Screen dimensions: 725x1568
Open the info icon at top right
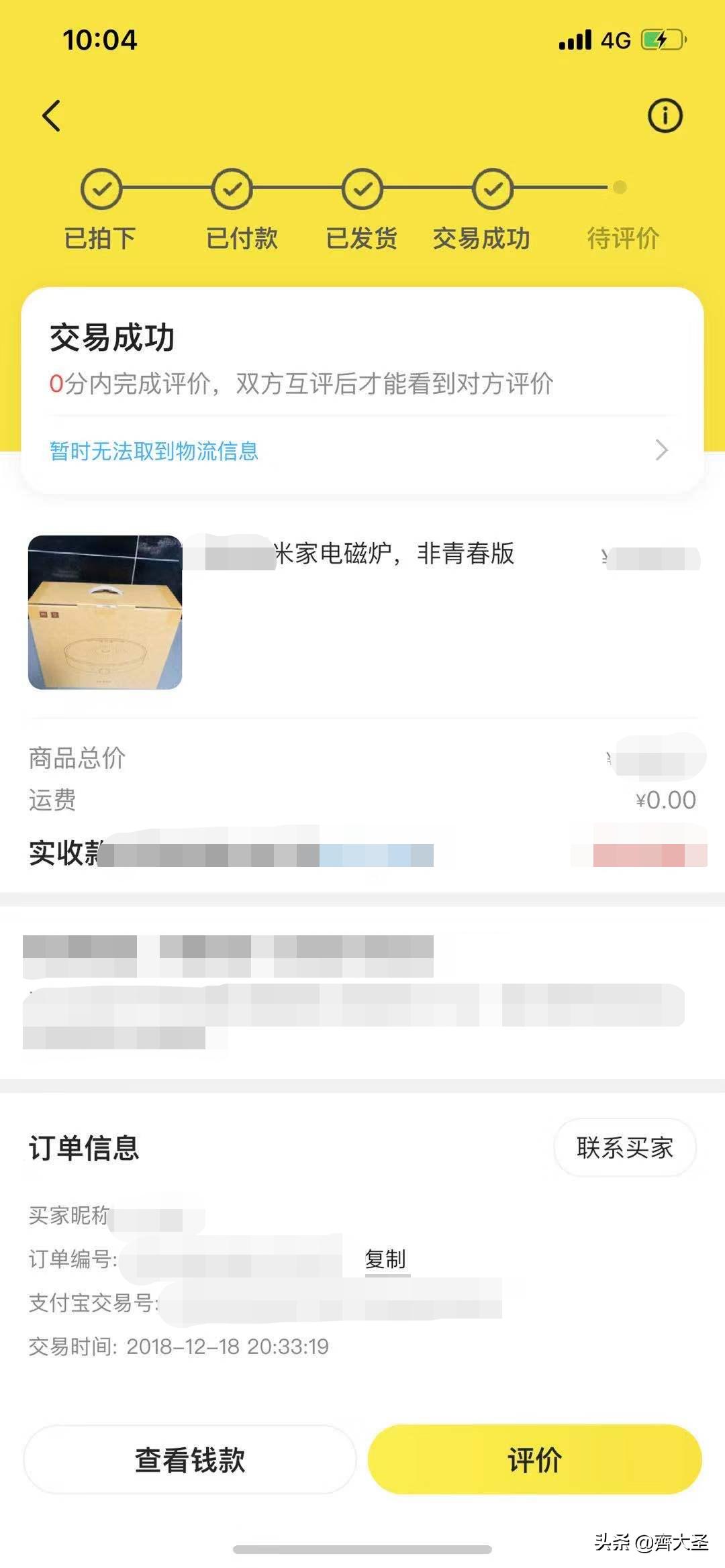pos(664,115)
